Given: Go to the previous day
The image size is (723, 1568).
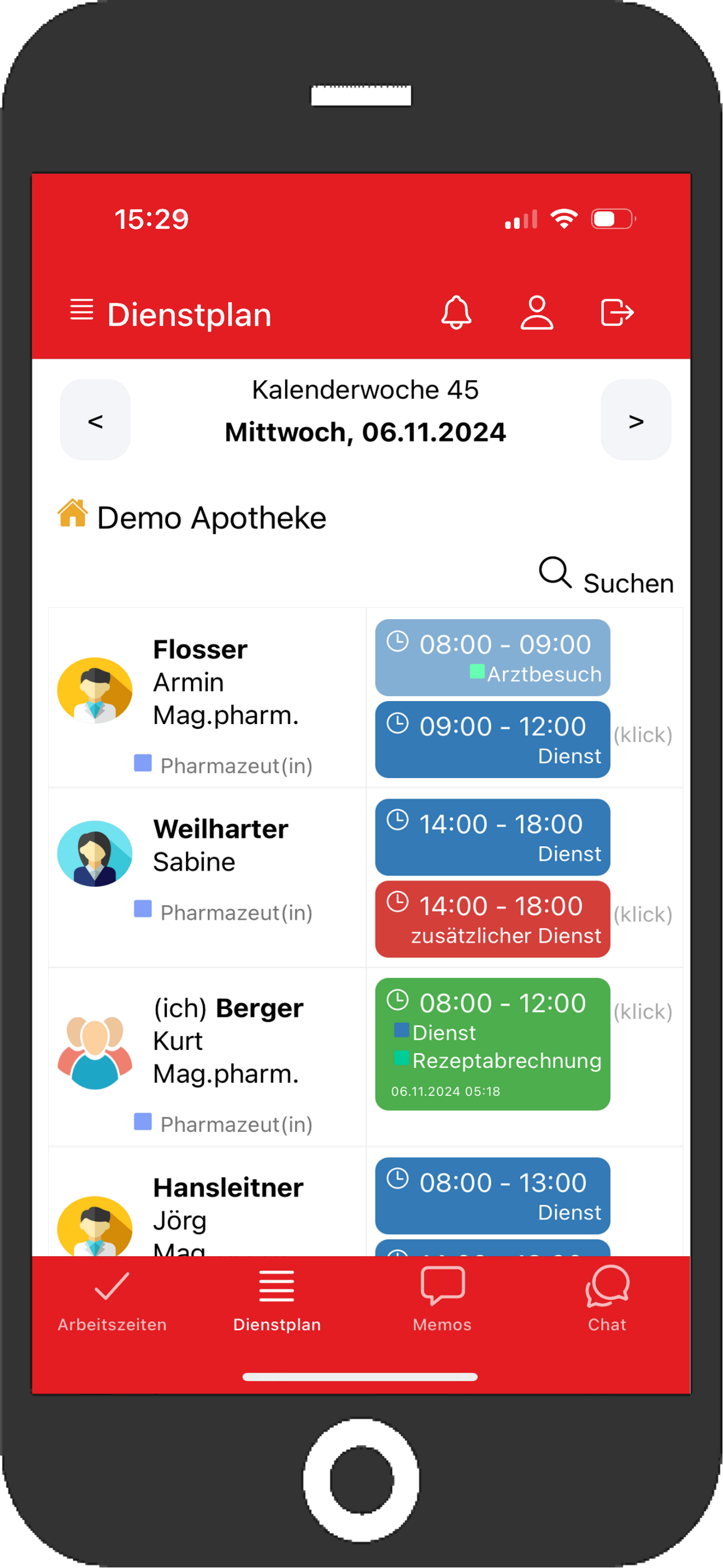Looking at the screenshot, I should click(x=95, y=421).
